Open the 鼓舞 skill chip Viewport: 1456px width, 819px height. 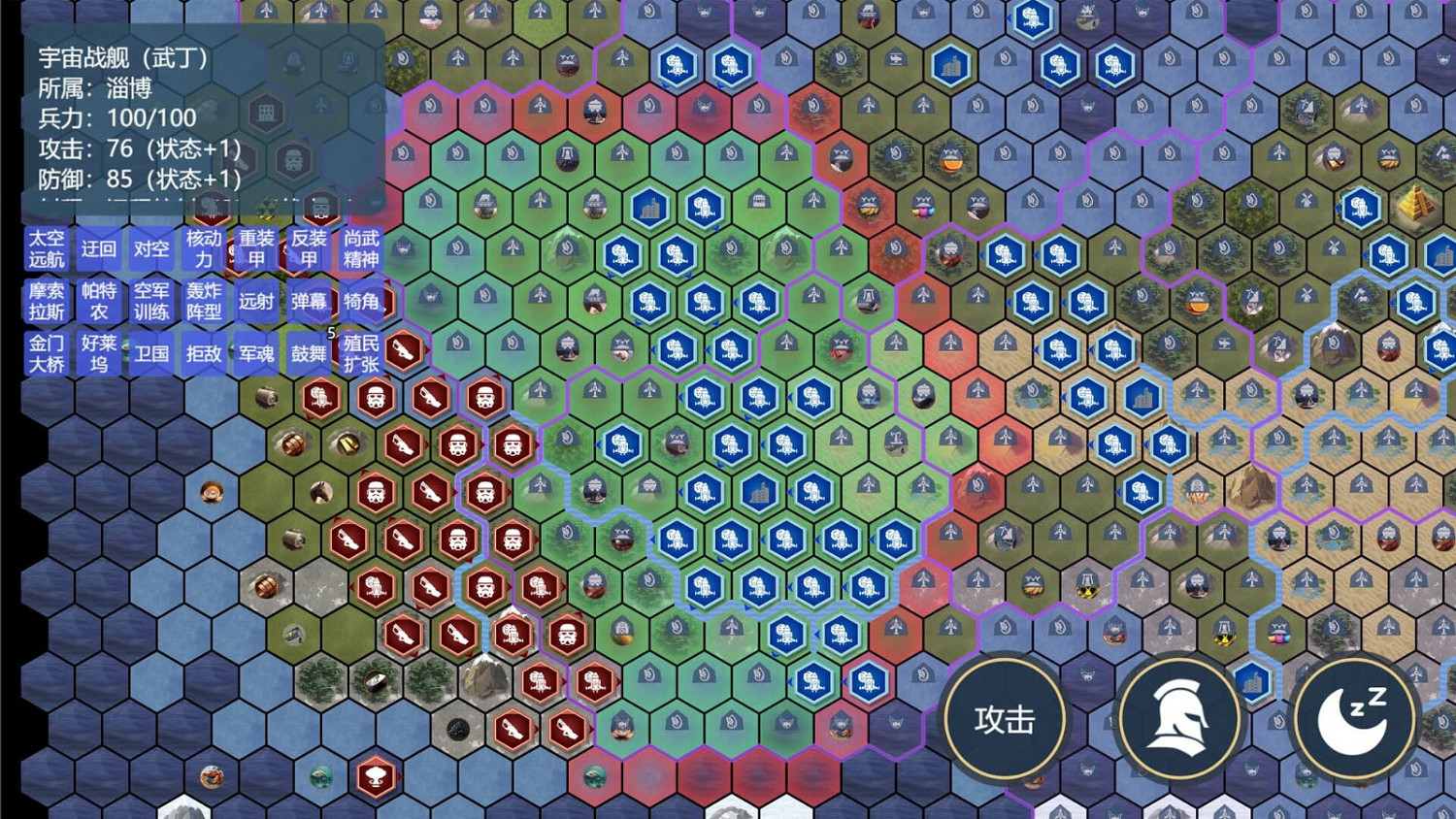point(309,353)
